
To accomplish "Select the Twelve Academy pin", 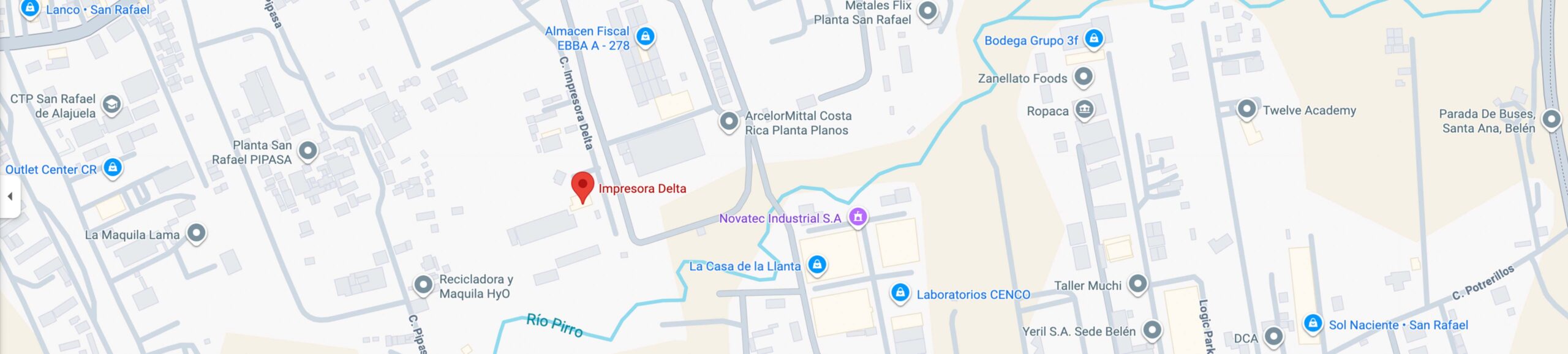I will click(1246, 109).
